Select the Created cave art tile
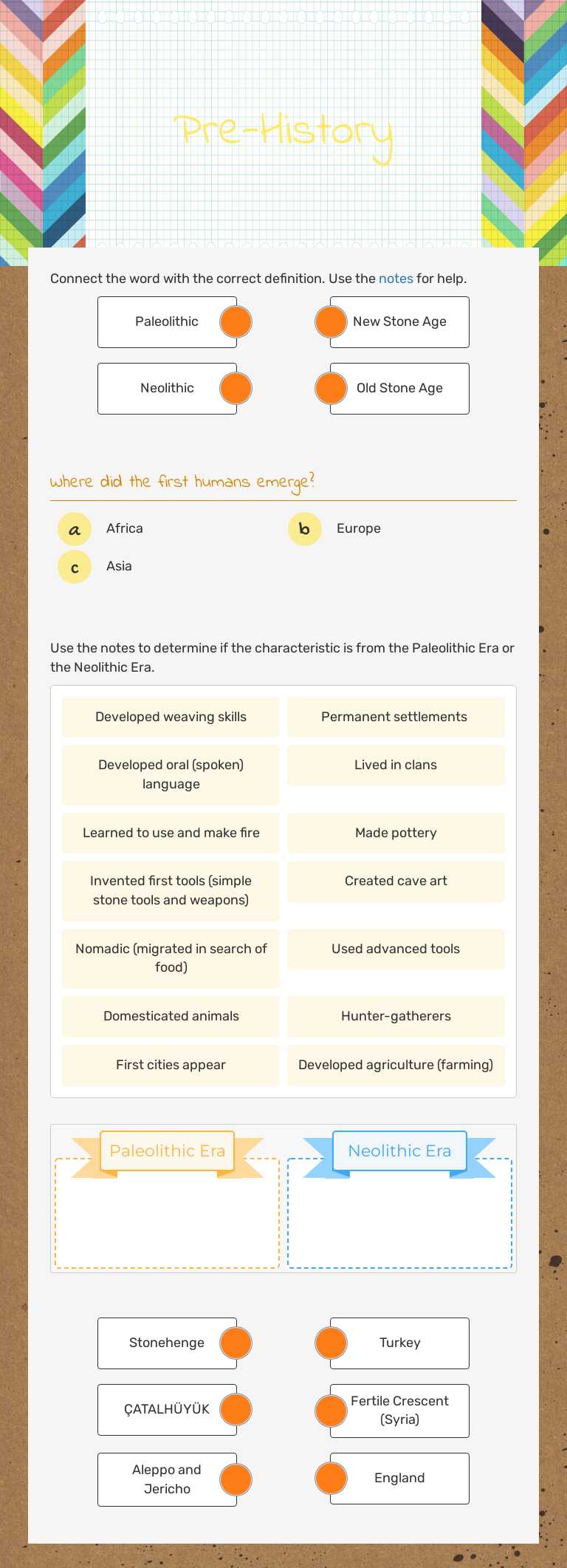Viewport: 567px width, 1568px height. [x=396, y=881]
